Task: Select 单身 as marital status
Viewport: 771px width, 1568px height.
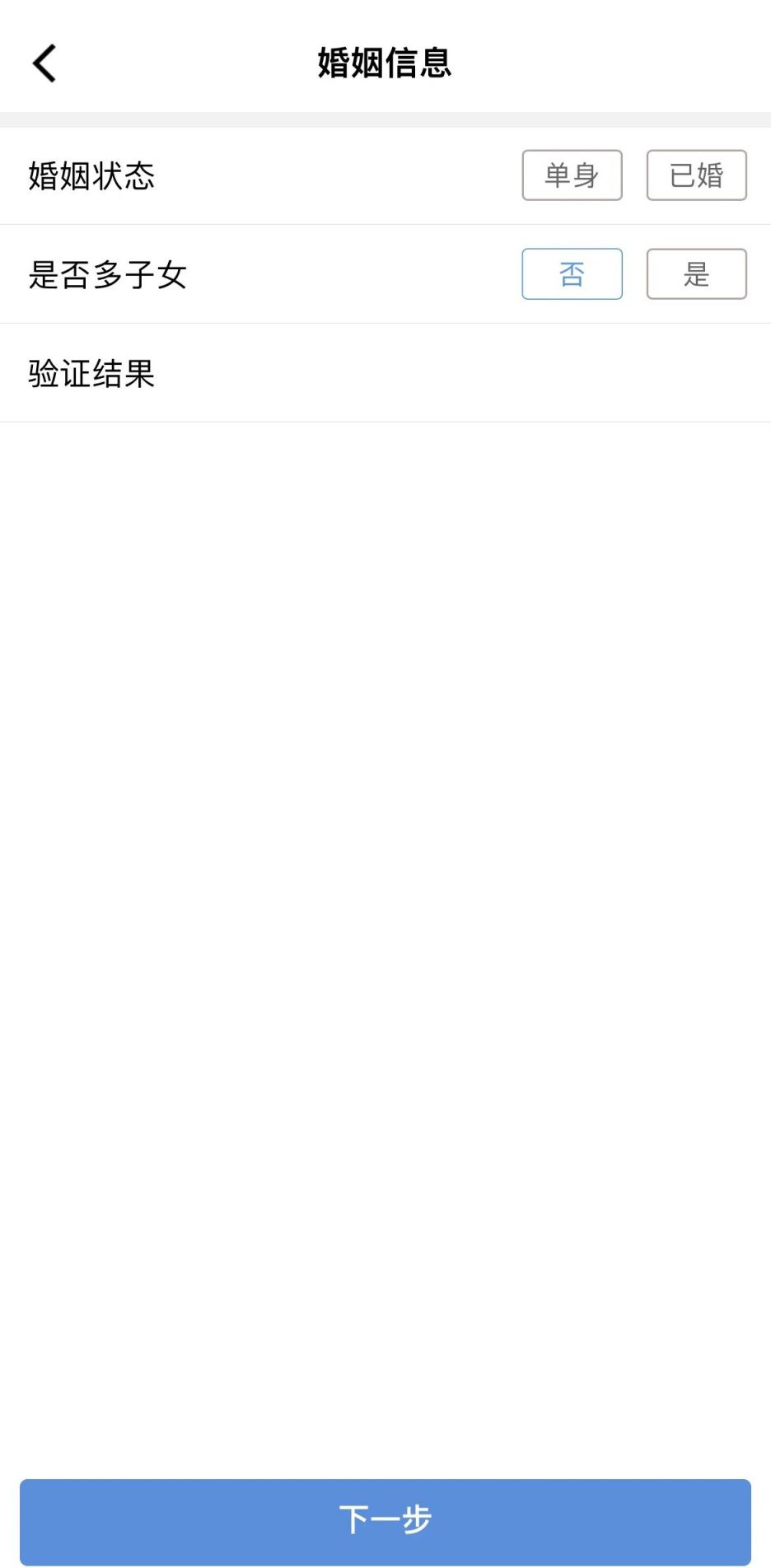Action: (572, 175)
